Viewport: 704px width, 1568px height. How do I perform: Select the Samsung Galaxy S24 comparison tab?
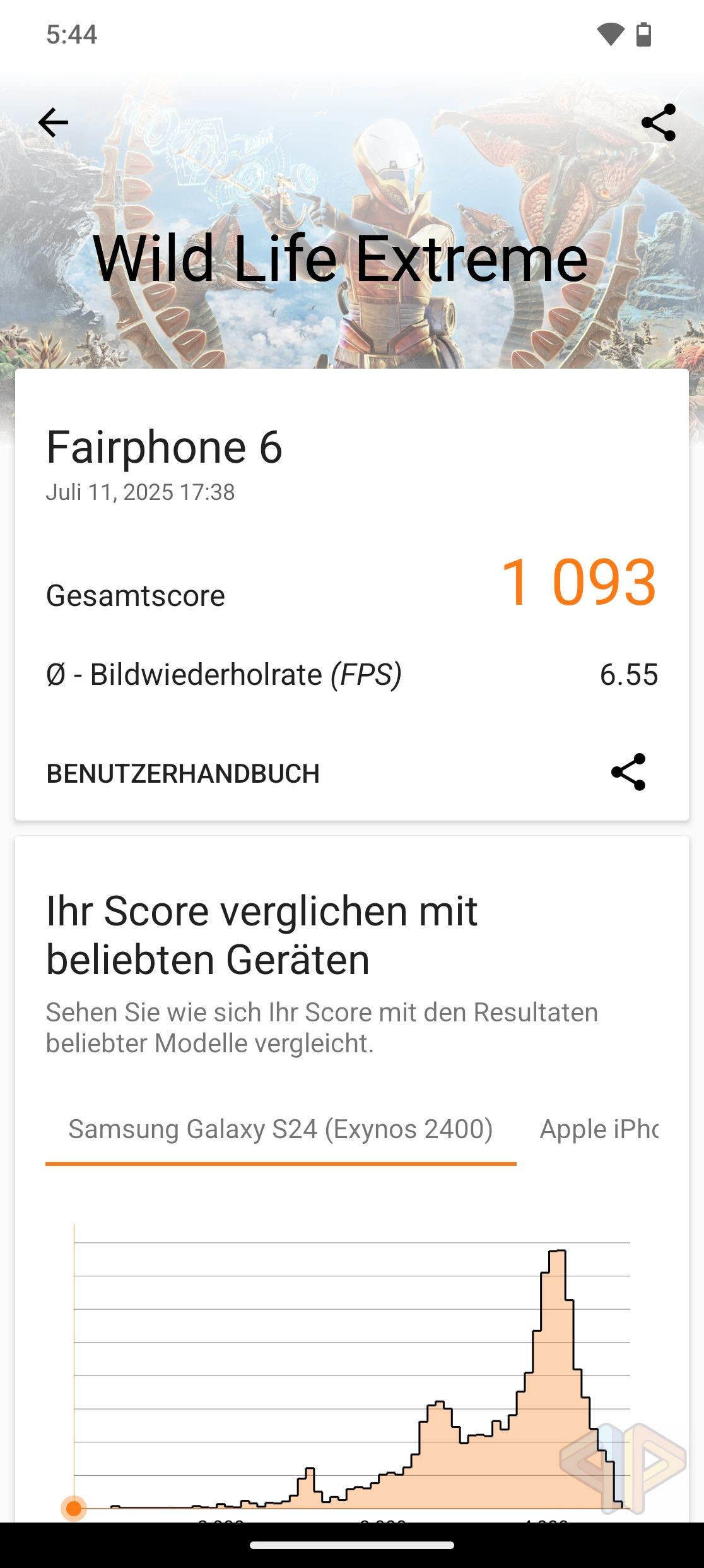pyautogui.click(x=281, y=1129)
